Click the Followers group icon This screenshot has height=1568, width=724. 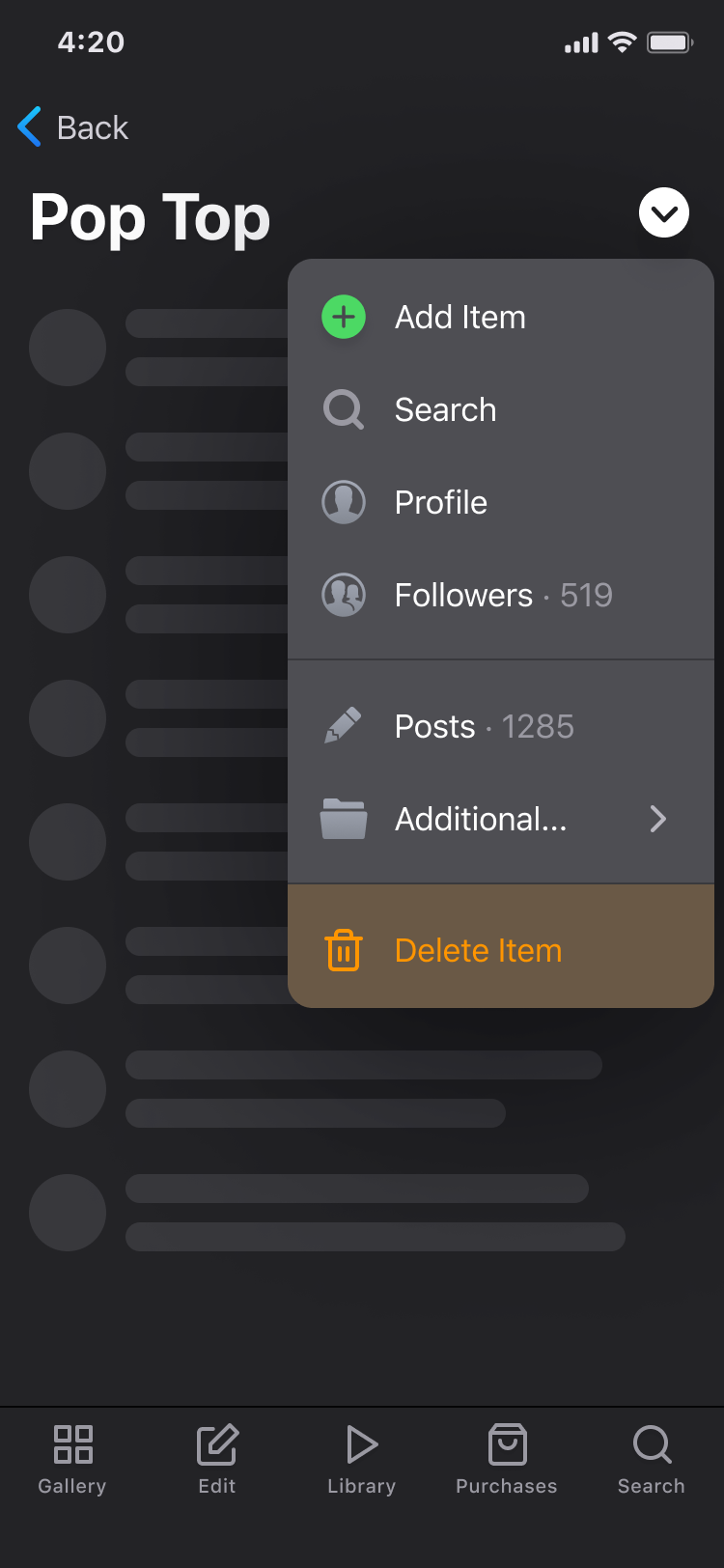[x=343, y=595]
